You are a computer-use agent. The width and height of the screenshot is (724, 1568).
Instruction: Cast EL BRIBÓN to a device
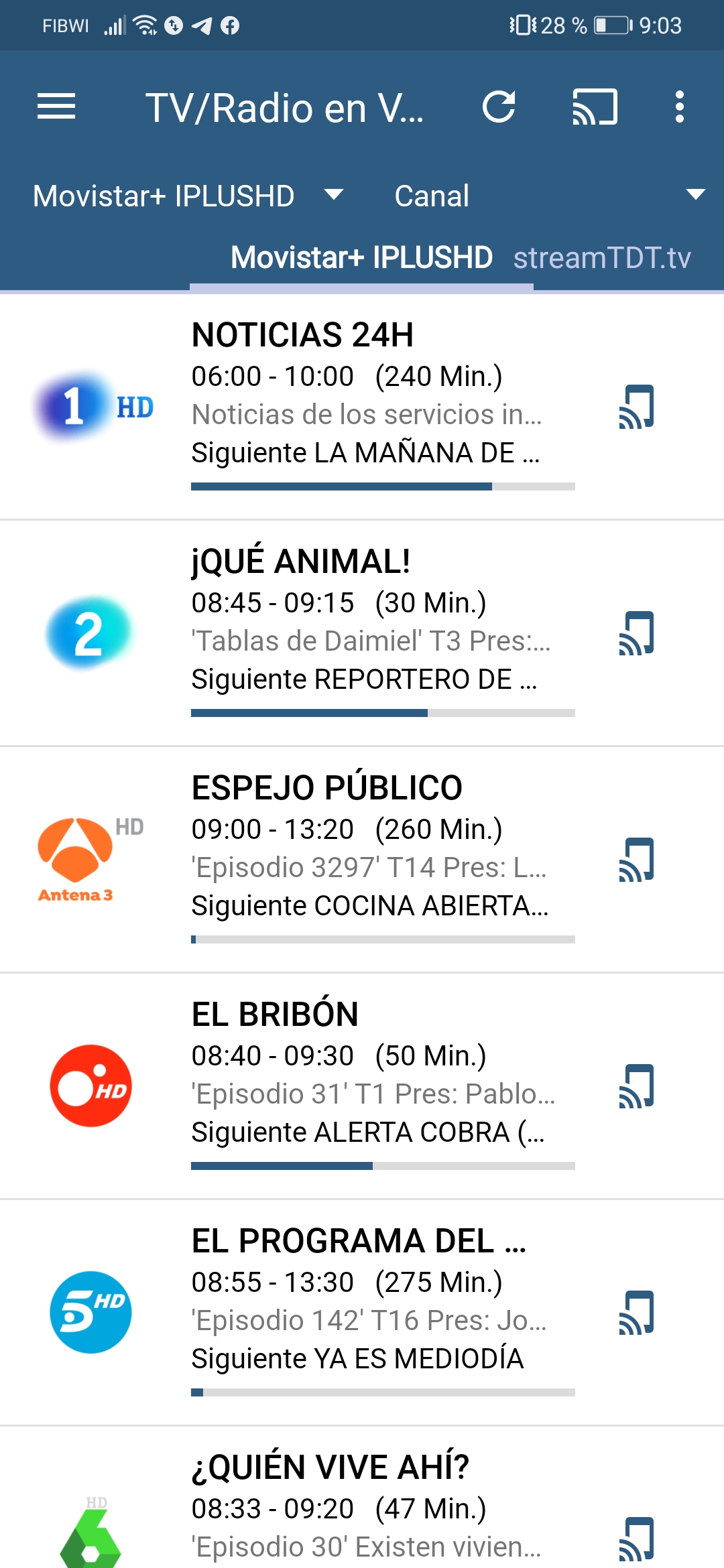pyautogui.click(x=636, y=1086)
